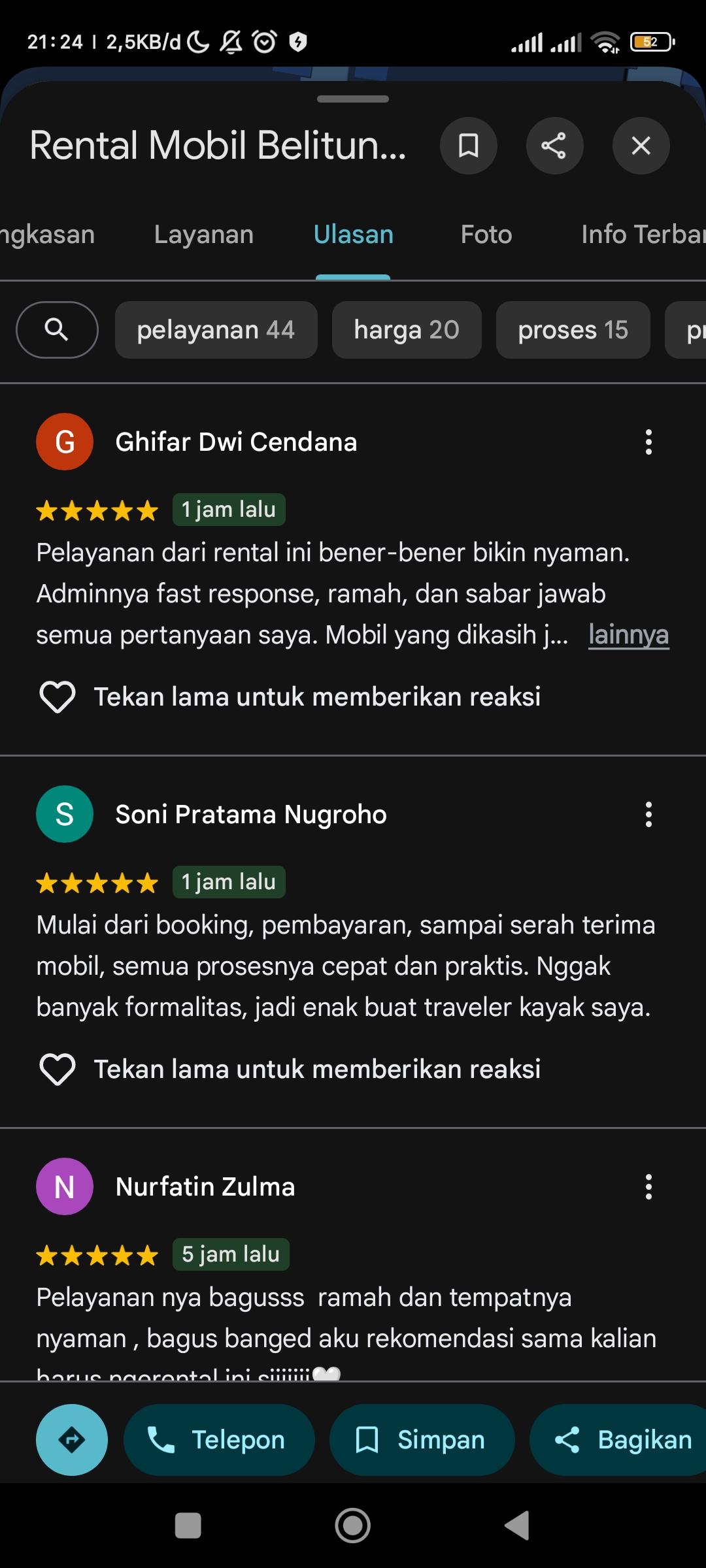Share this place using the top share icon
The image size is (706, 1568).
(x=554, y=146)
